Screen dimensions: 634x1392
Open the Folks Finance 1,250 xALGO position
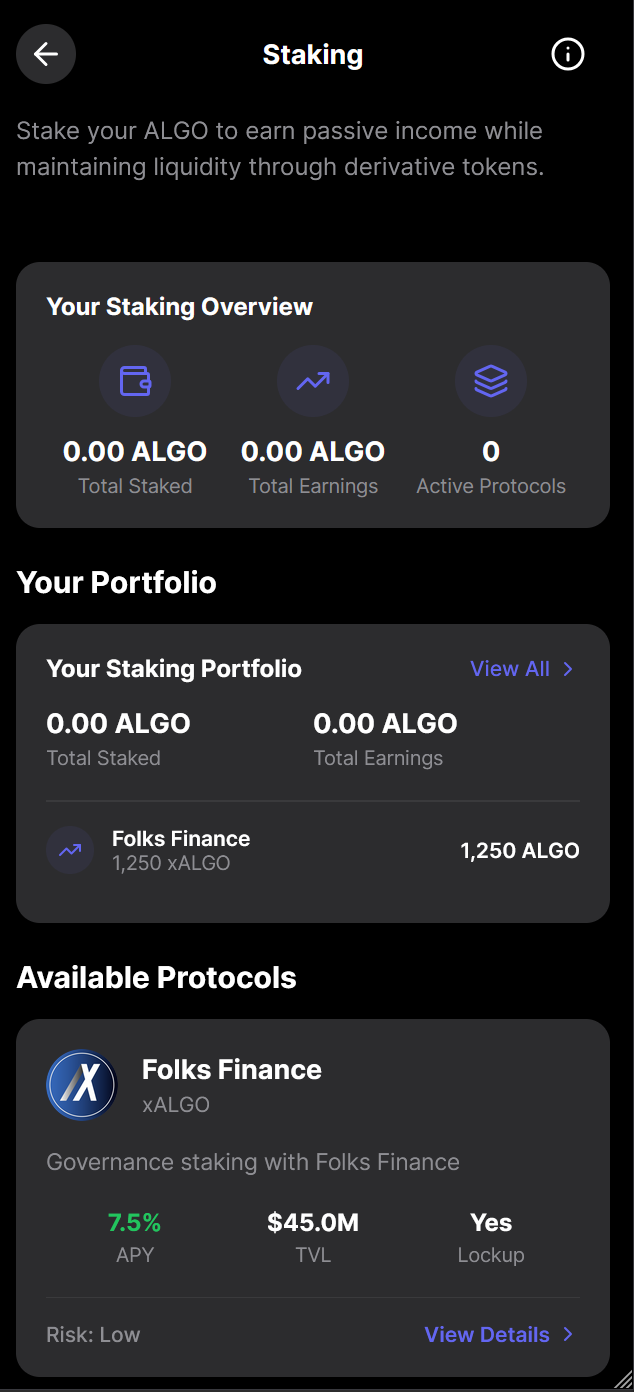[x=312, y=851]
